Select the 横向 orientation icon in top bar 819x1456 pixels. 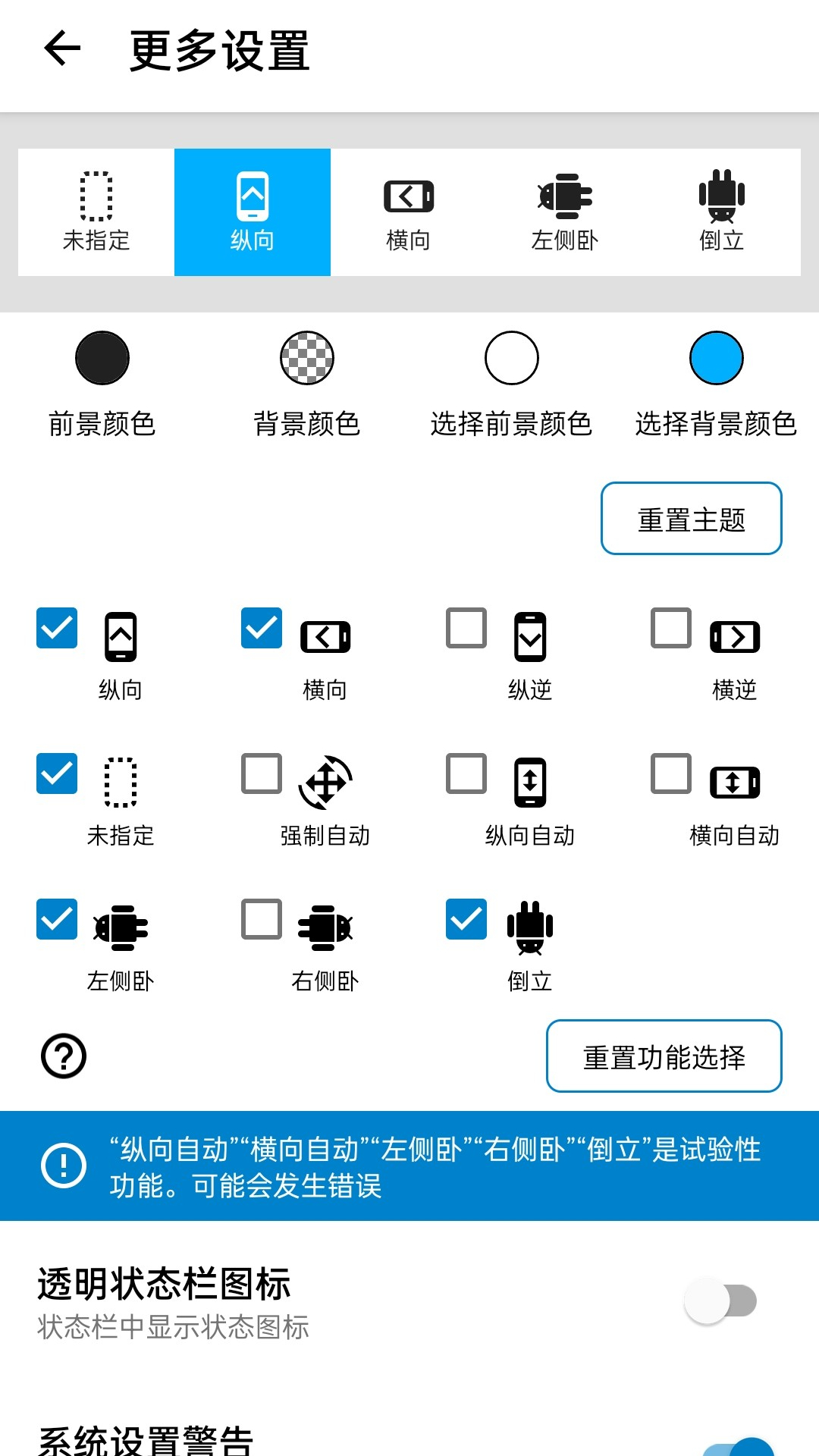(408, 197)
